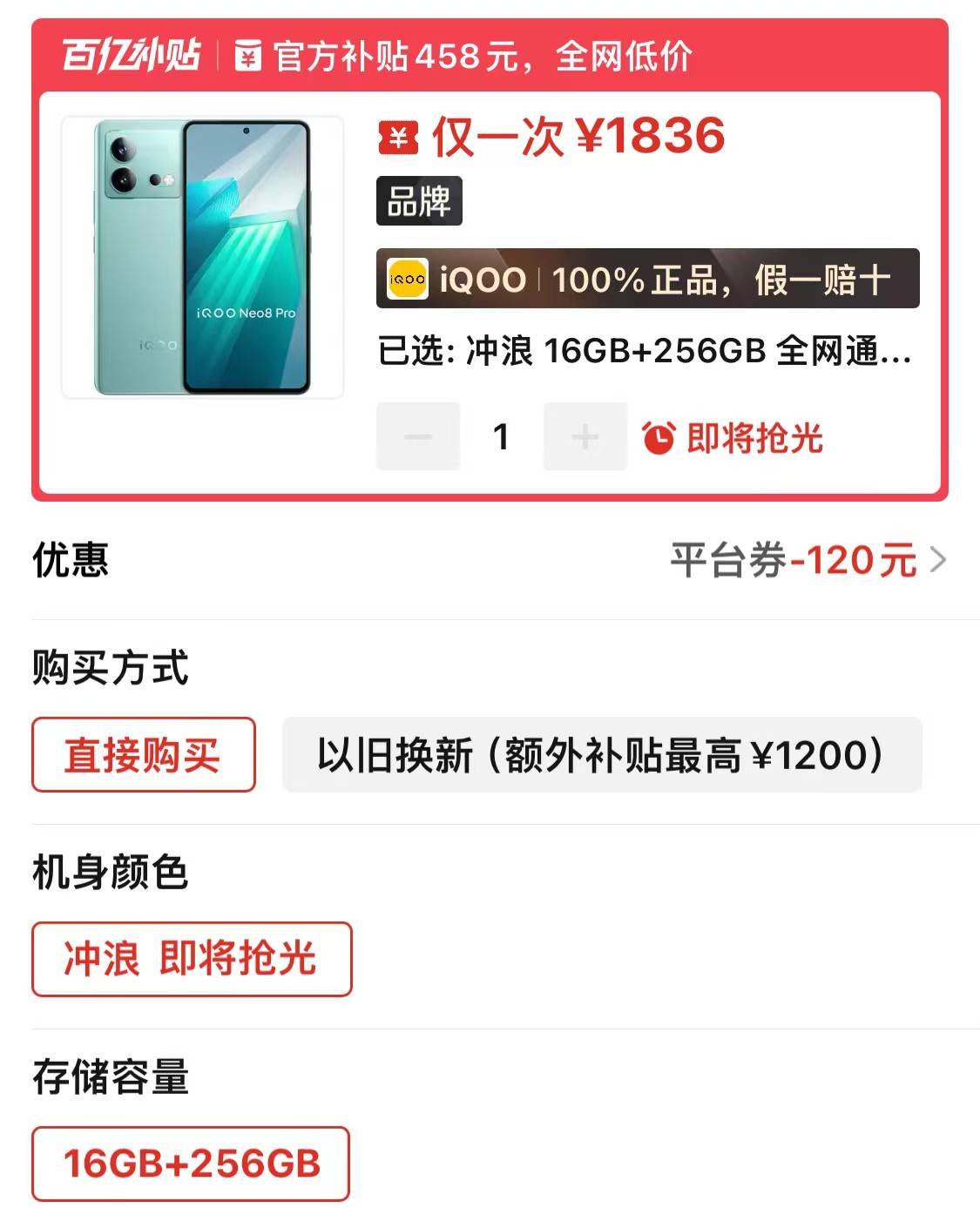The image size is (980, 1208).
Task: Select the 冲浪 body color
Action: pos(192,959)
